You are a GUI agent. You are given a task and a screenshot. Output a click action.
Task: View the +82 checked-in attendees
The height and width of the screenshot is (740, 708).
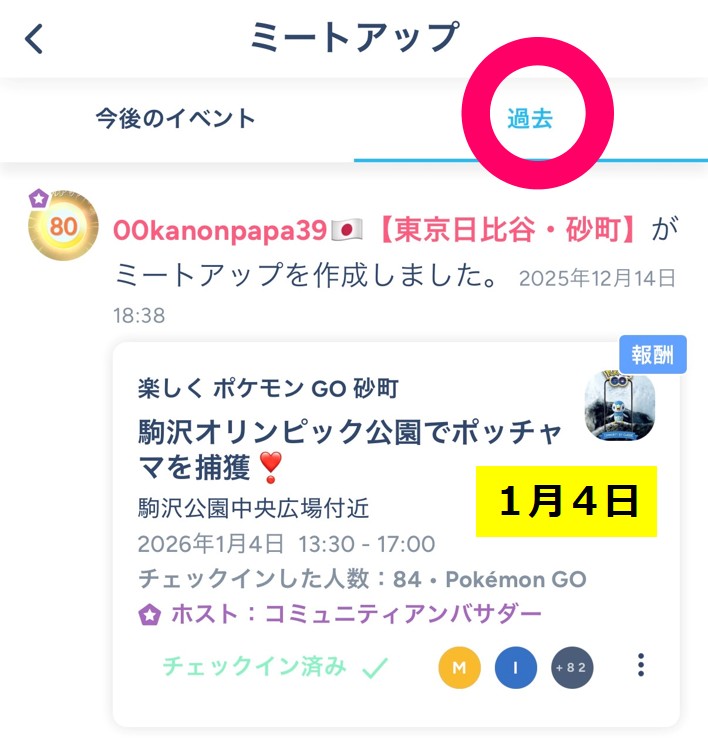[572, 669]
